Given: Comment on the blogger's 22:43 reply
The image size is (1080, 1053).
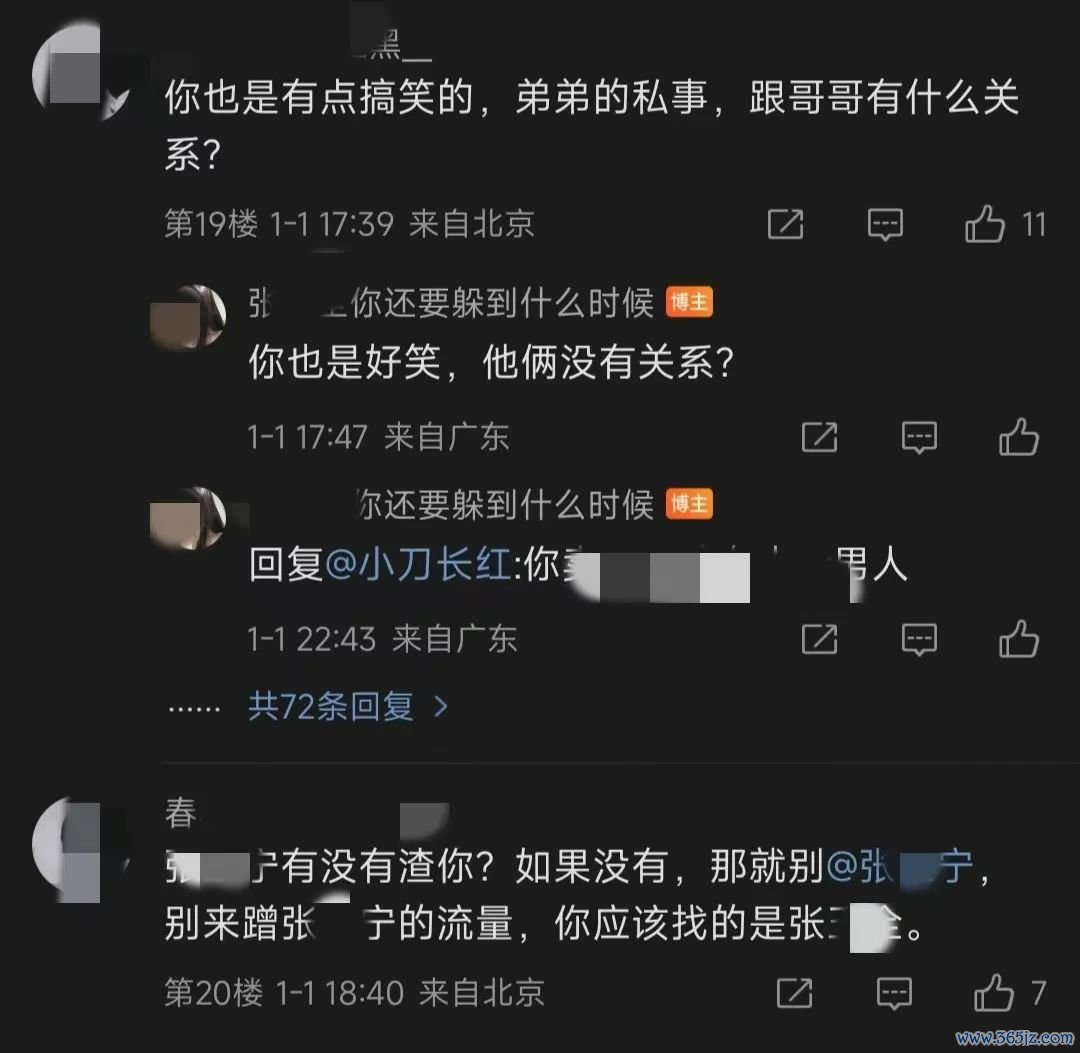Looking at the screenshot, I should click(919, 638).
